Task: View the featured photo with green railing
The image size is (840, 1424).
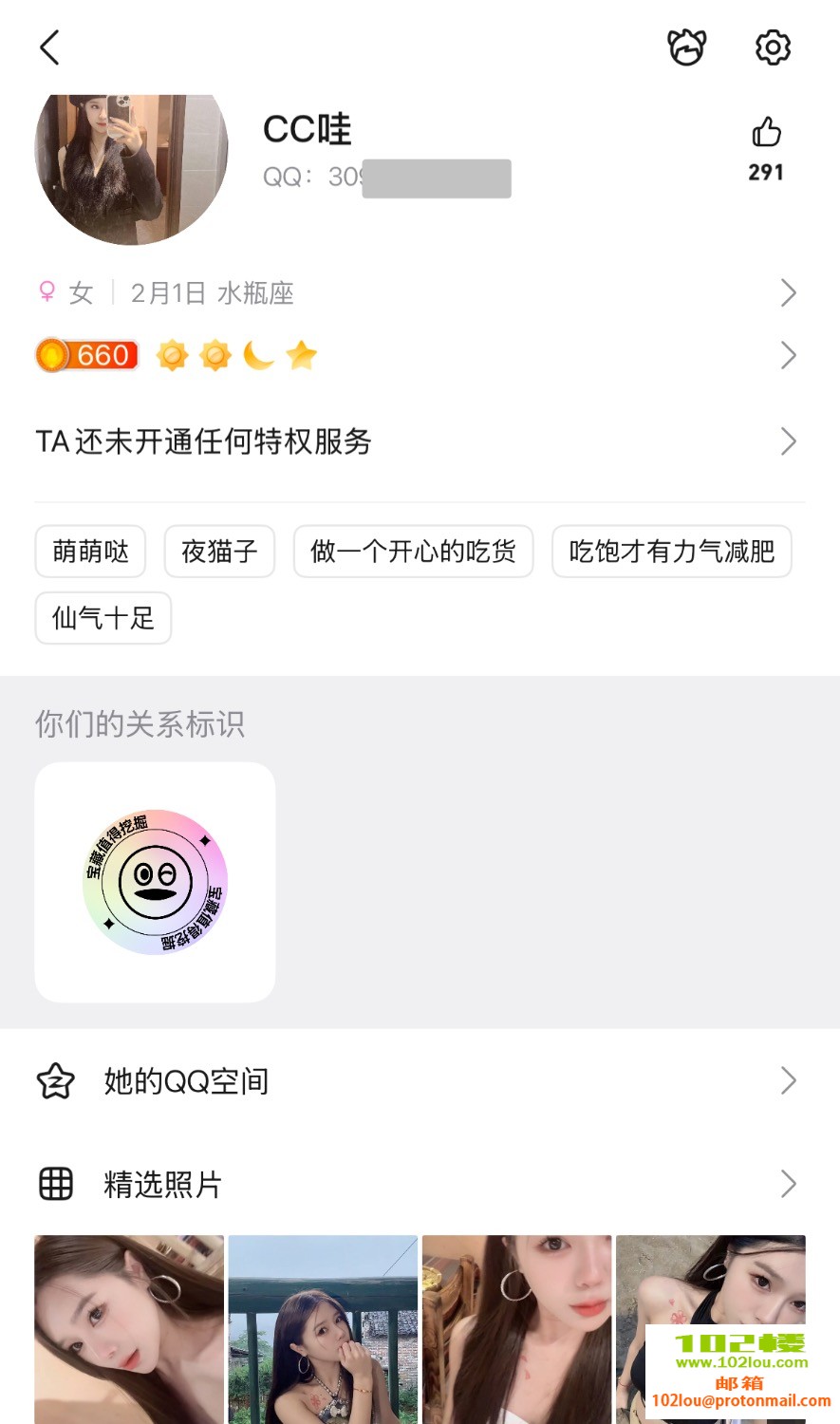Action: [x=323, y=1329]
